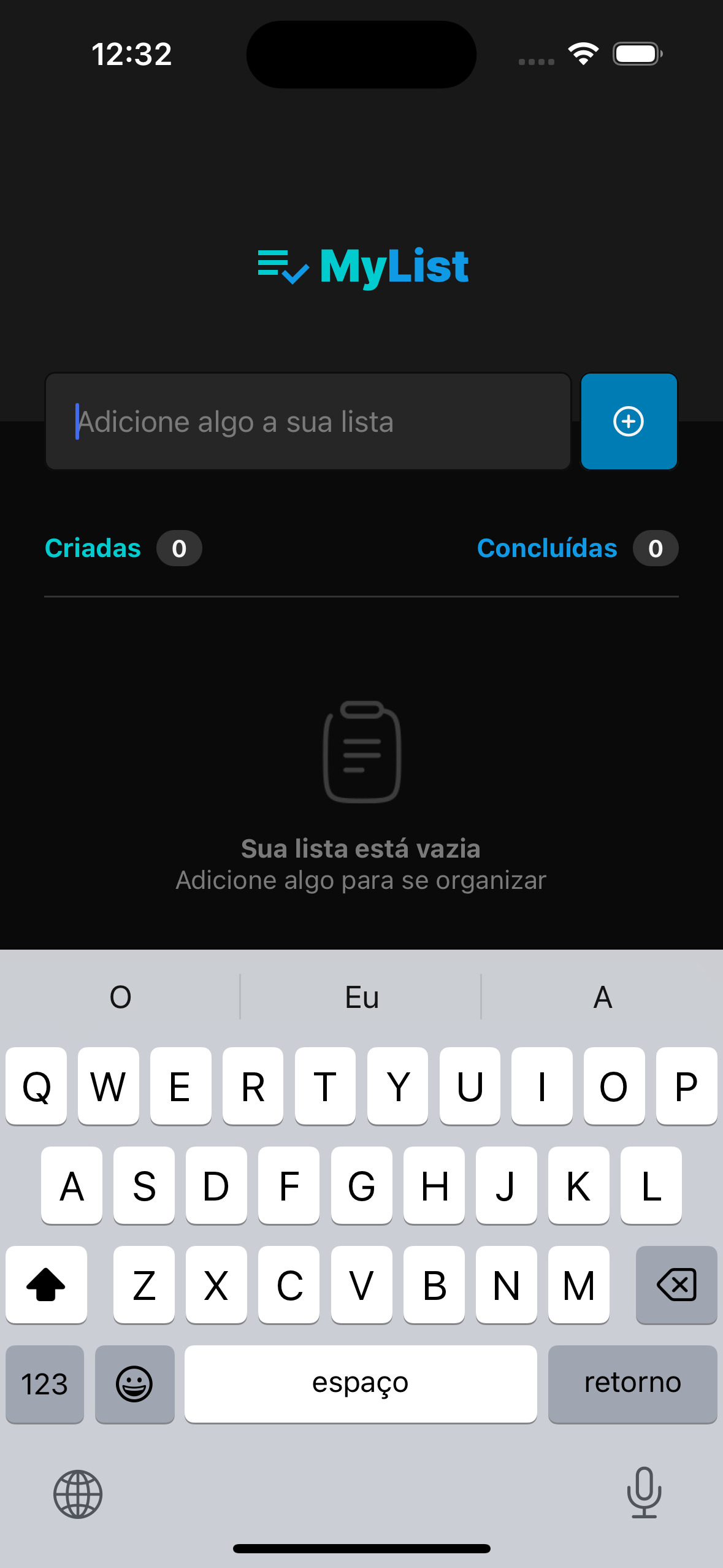Image resolution: width=723 pixels, height=1568 pixels.
Task: Select the A word suggestion
Action: click(602, 997)
